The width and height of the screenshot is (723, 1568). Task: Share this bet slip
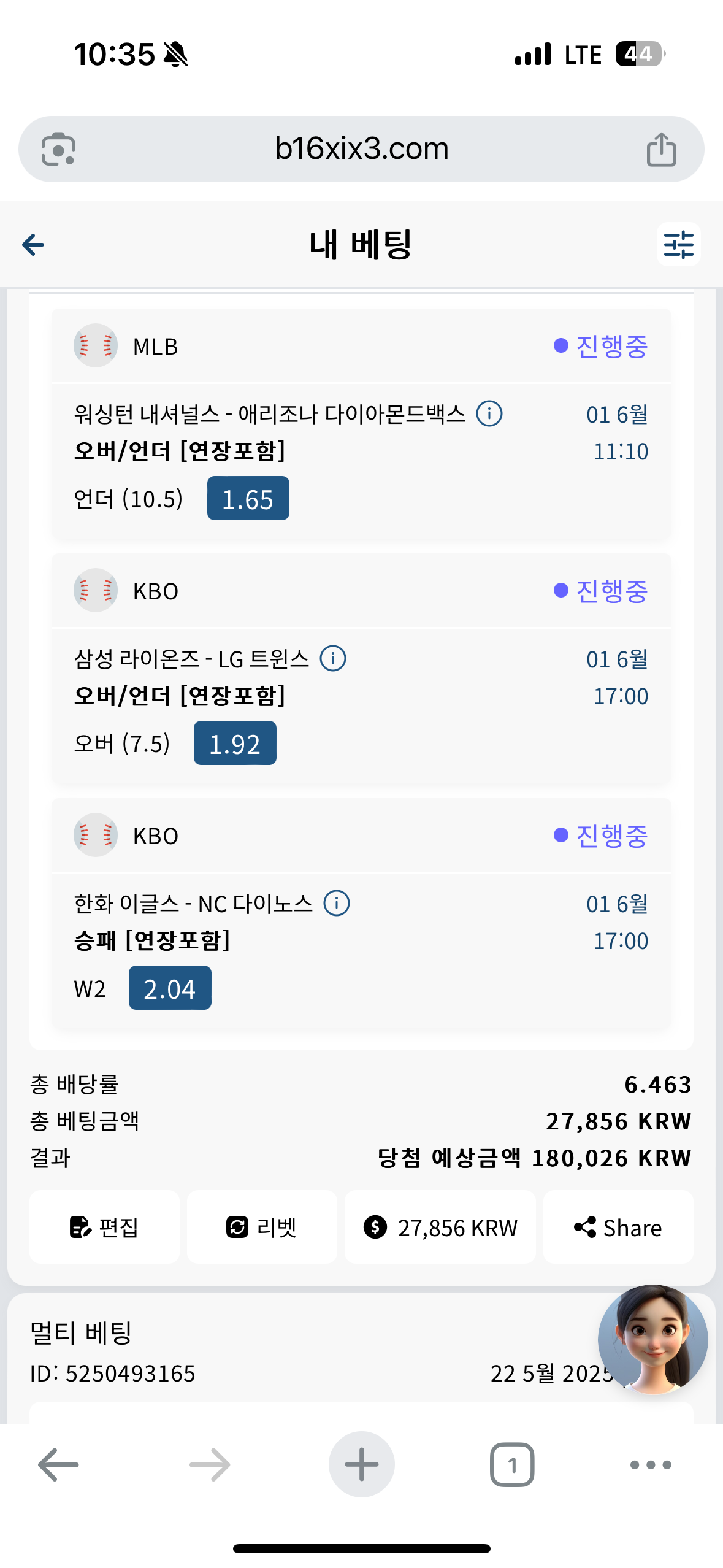(618, 1227)
